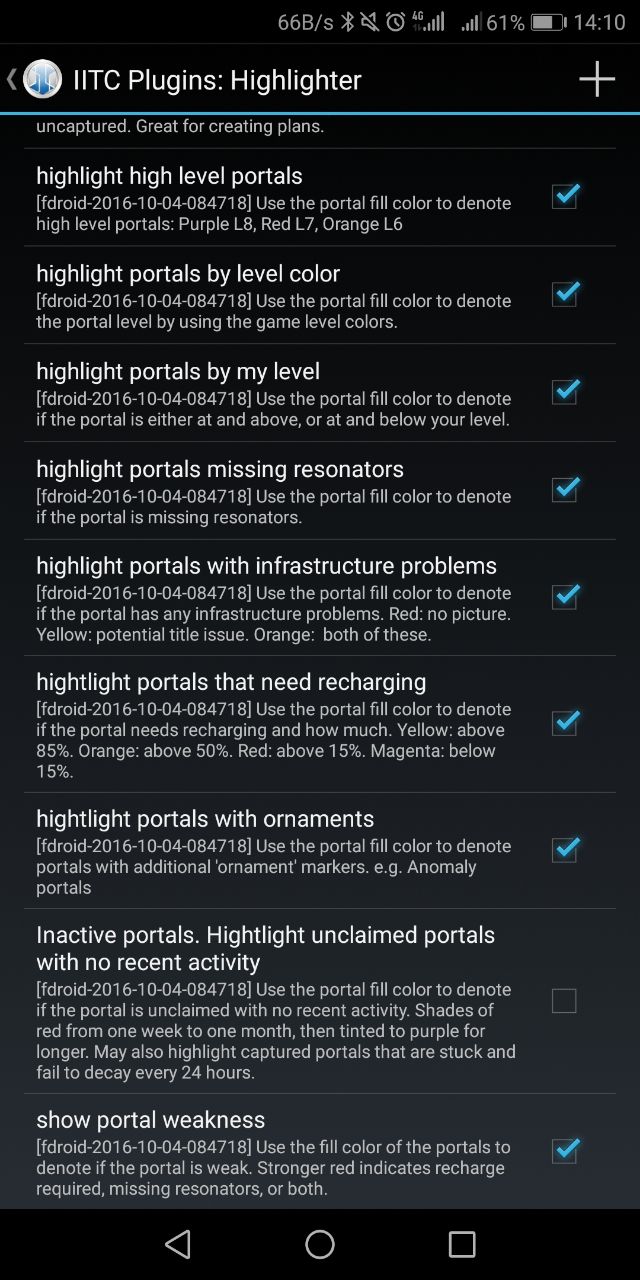
Task: Go to the home screen
Action: click(x=320, y=1244)
